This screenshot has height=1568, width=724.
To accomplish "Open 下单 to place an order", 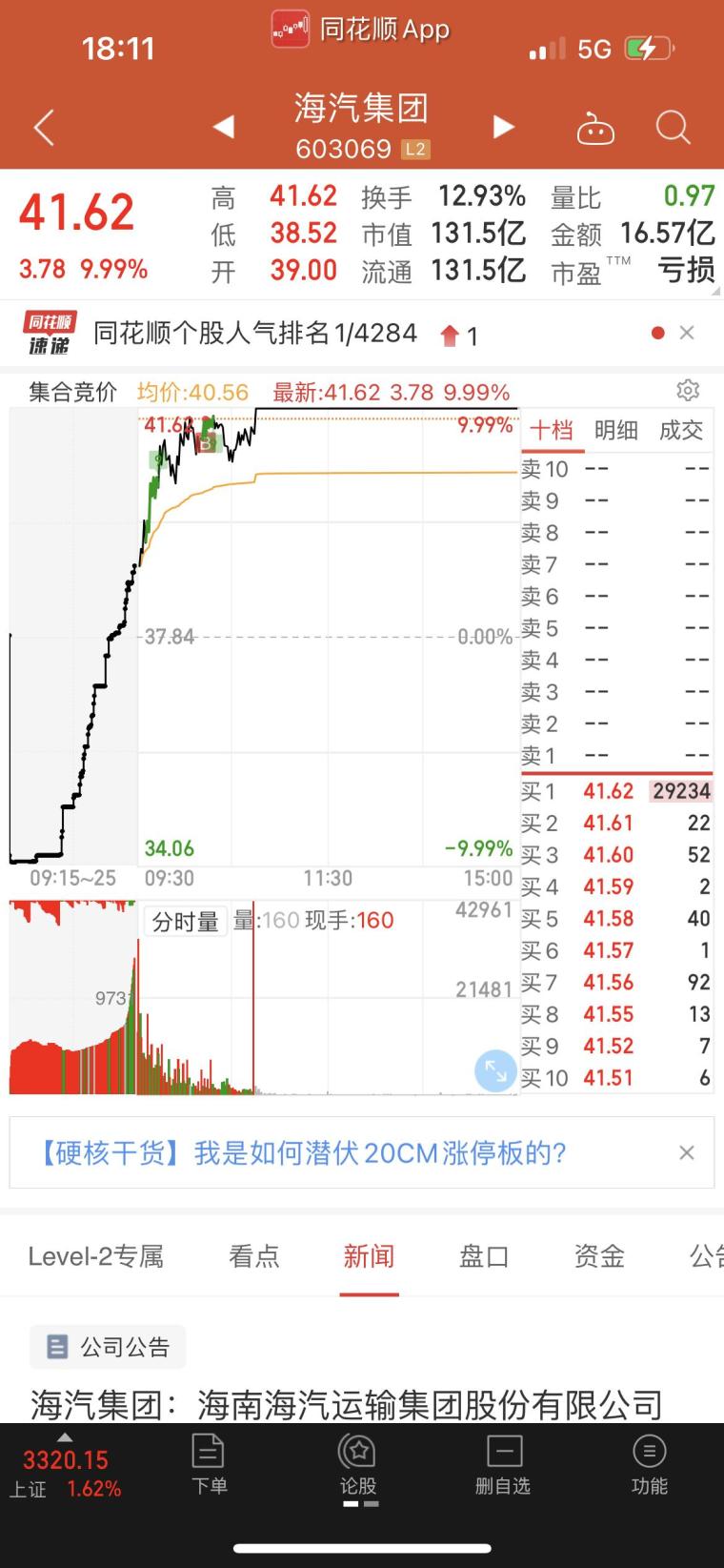I will [209, 1465].
